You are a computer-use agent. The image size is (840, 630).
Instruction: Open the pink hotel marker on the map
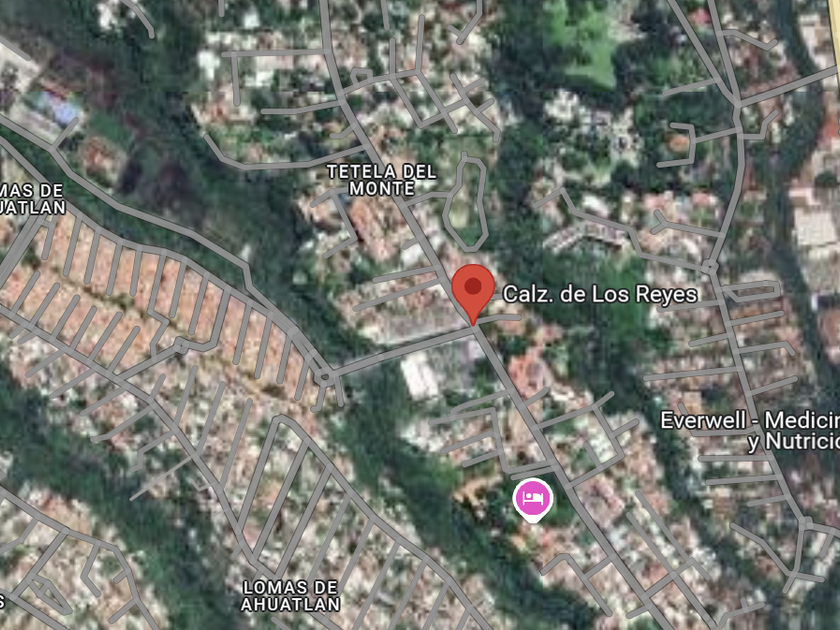coord(532,500)
